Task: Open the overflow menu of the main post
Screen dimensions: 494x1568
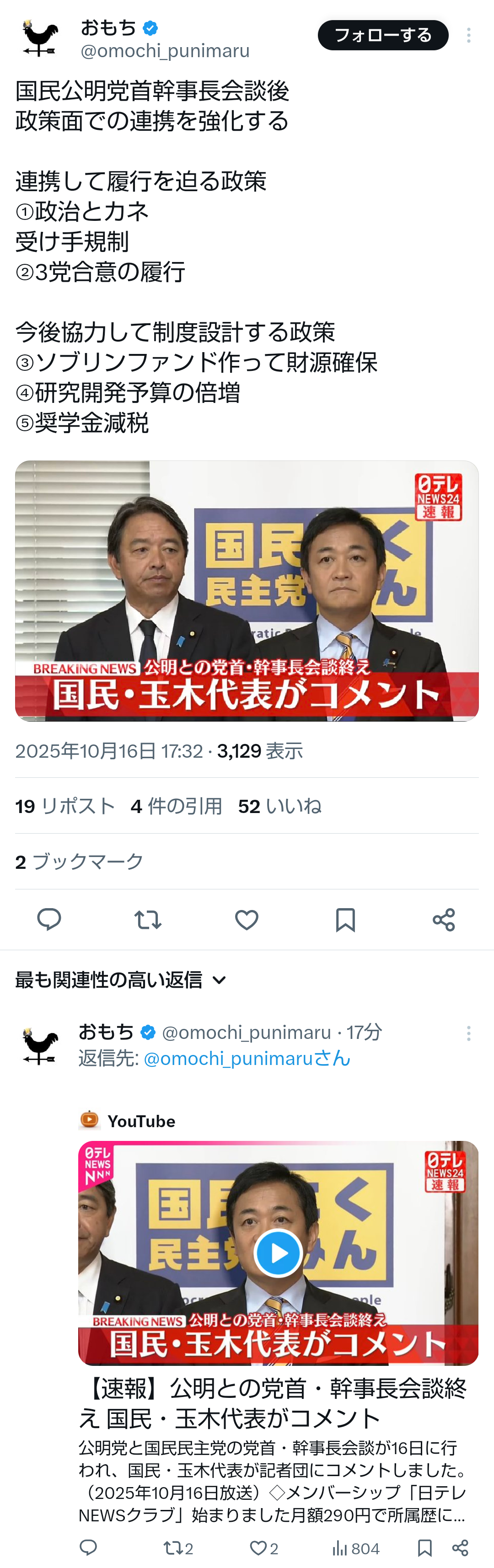Action: coord(468,35)
